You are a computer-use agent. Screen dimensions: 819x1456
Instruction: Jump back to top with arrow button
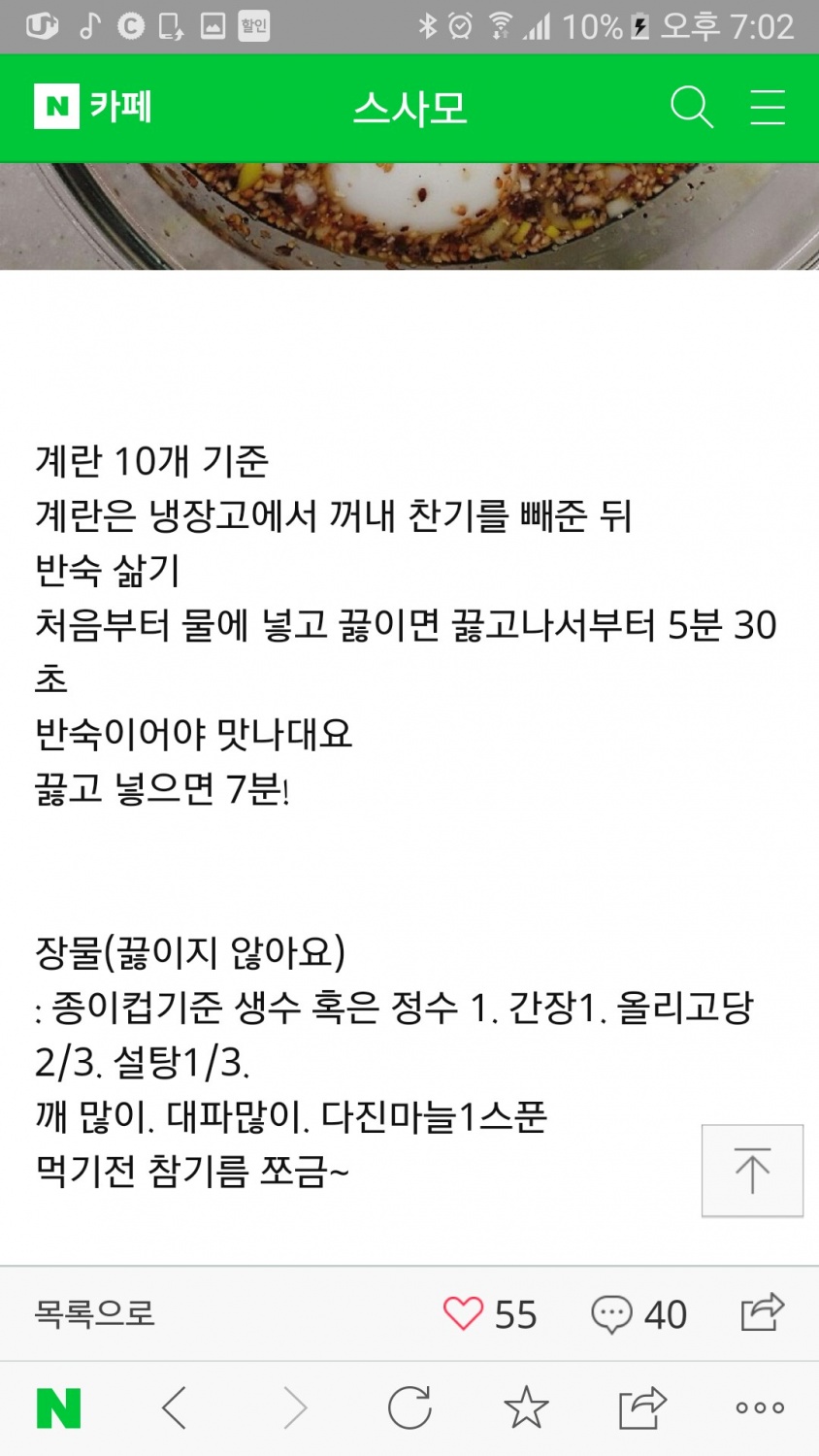752,1170
